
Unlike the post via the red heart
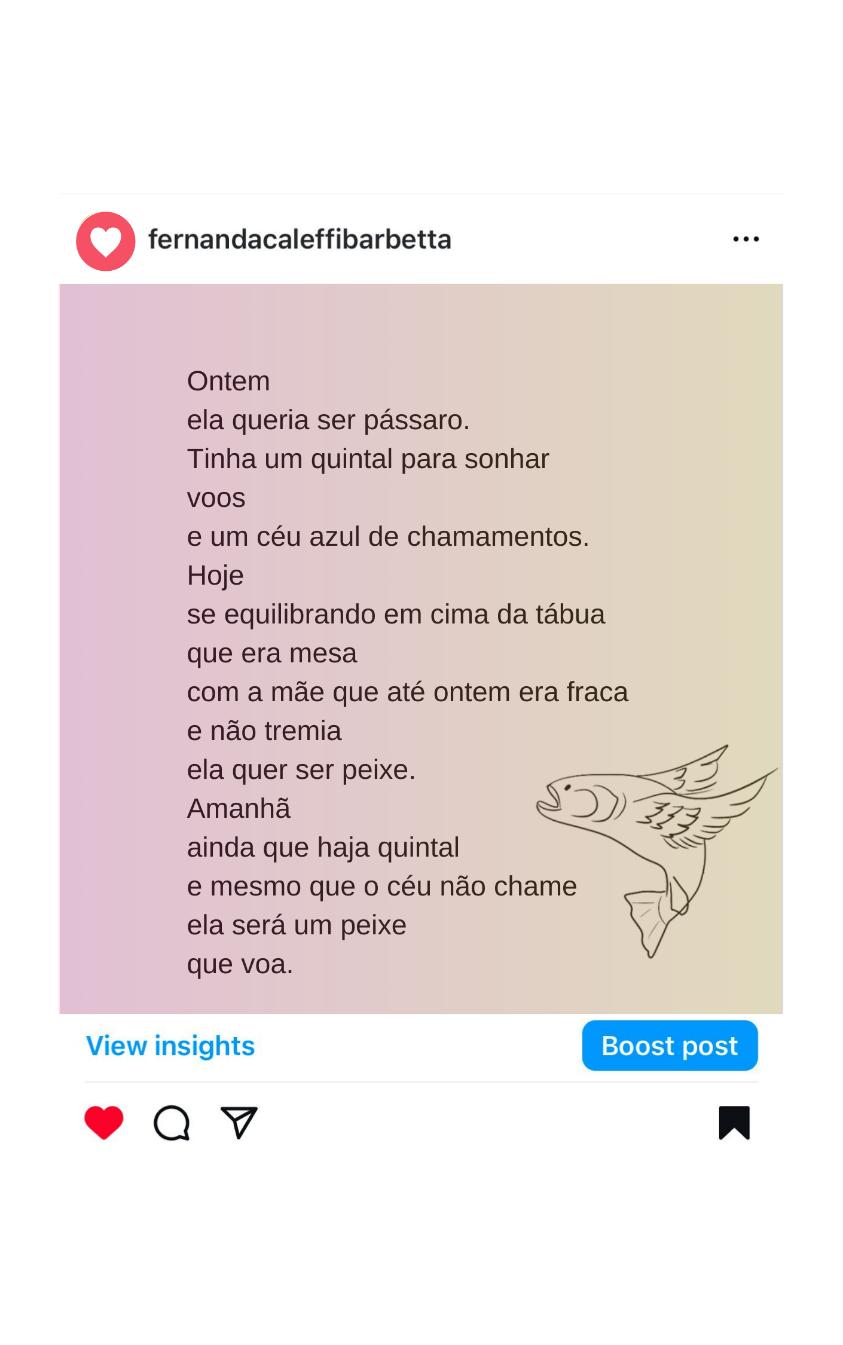[x=104, y=1123]
